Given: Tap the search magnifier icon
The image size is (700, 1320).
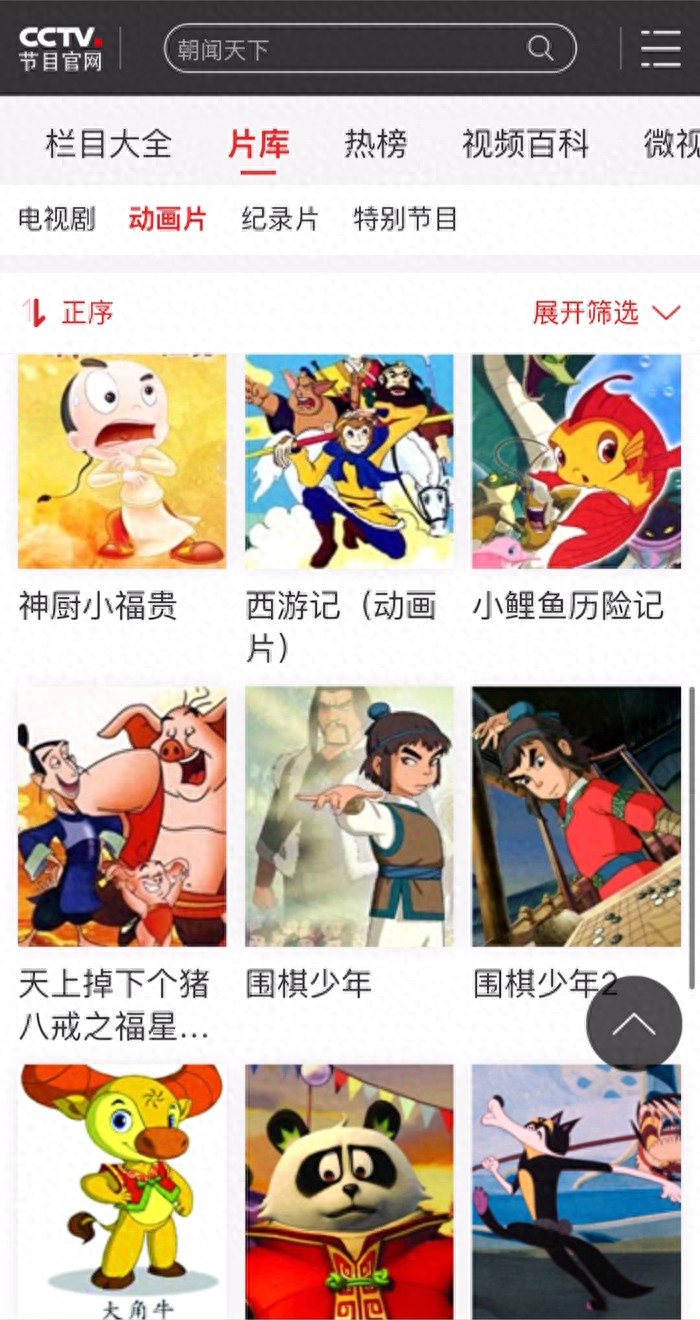Looking at the screenshot, I should pyautogui.click(x=540, y=48).
